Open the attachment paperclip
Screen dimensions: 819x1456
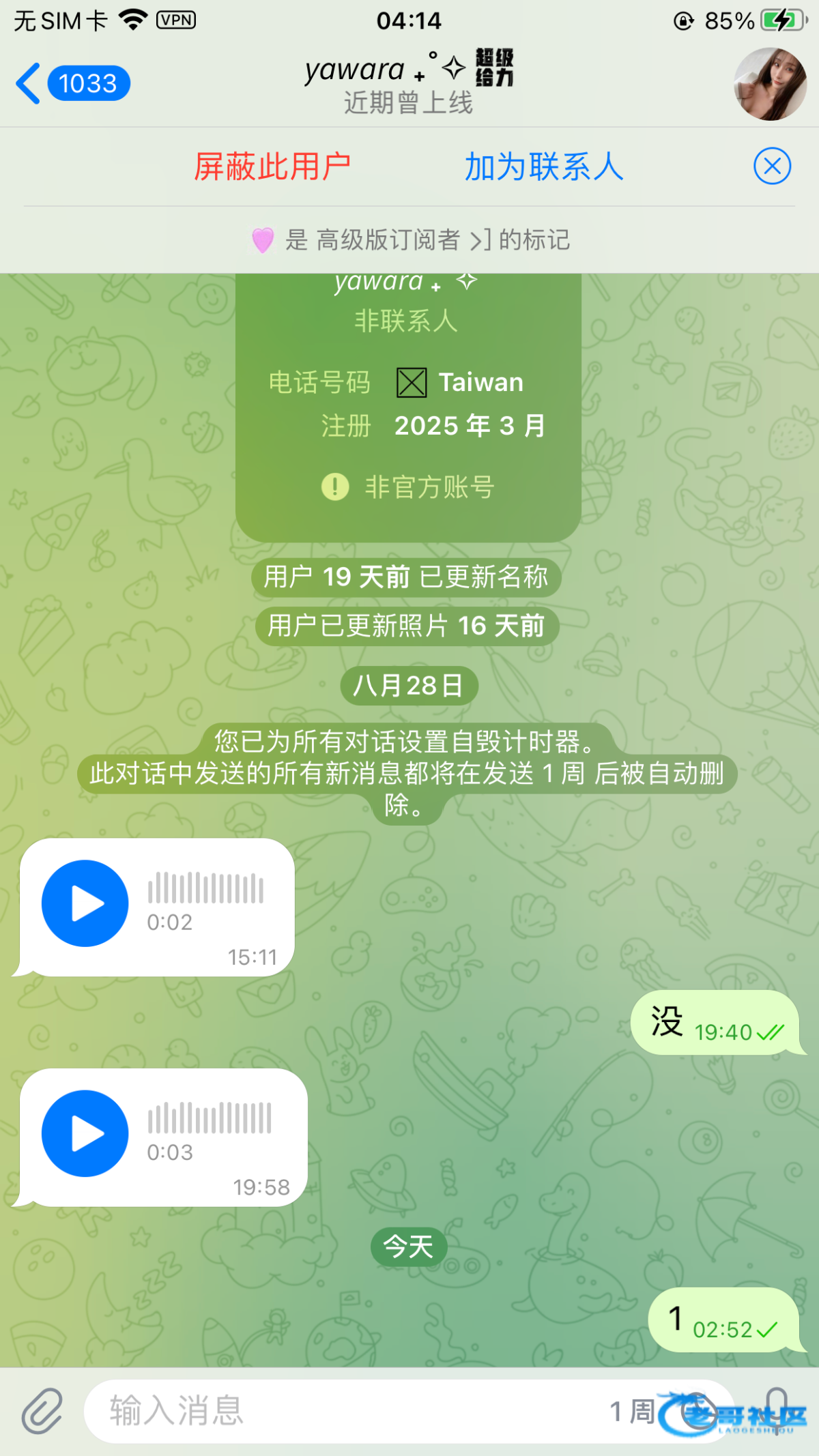tap(42, 1410)
